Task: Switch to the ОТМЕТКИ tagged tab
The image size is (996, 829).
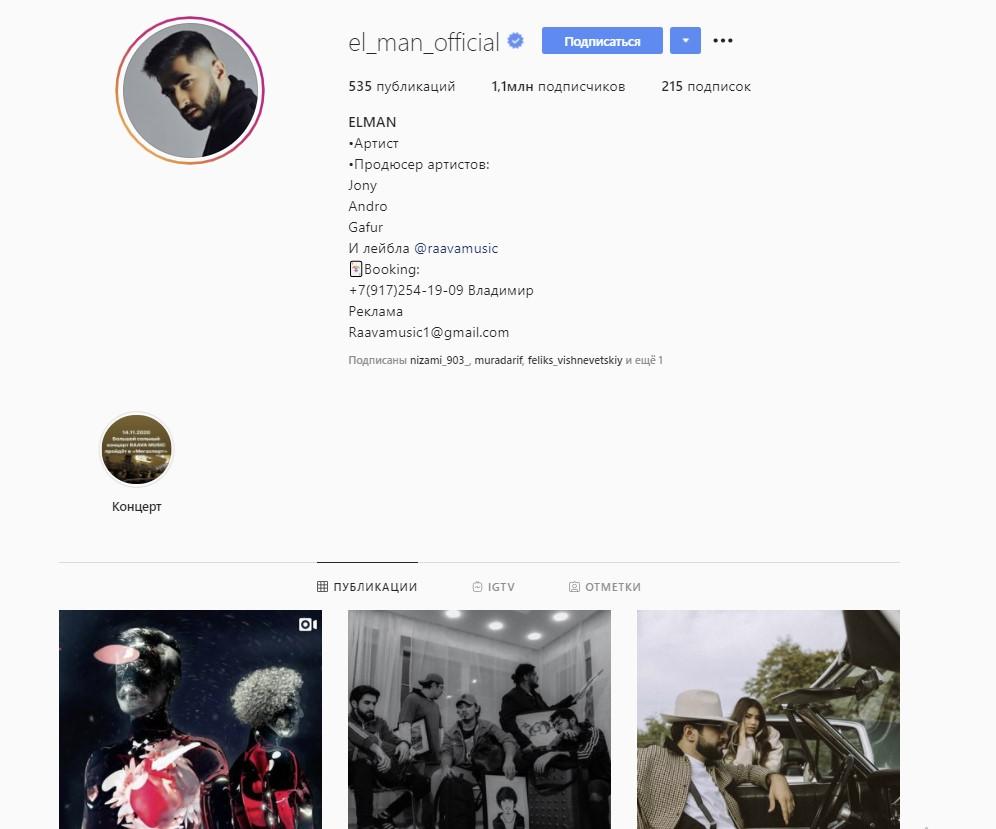Action: [604, 587]
